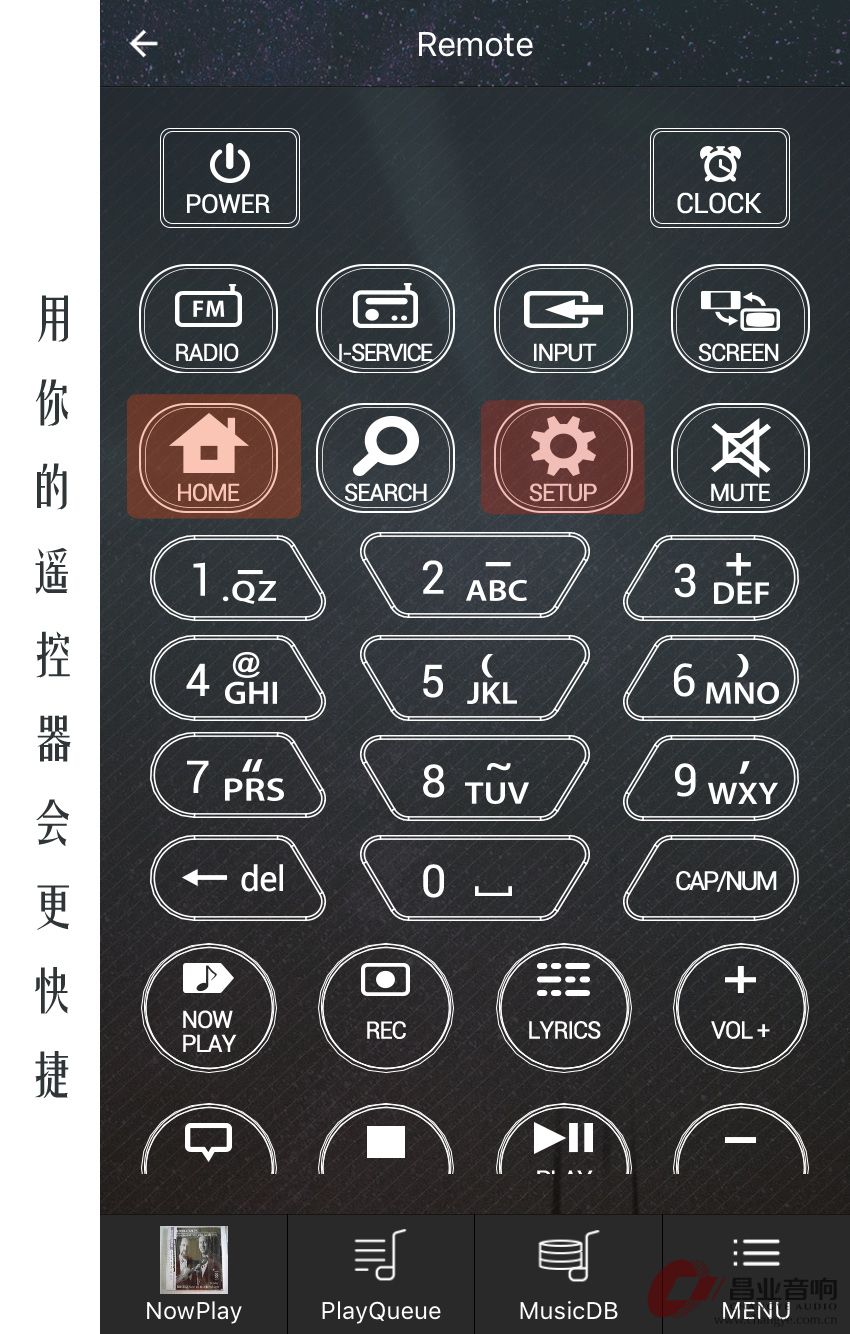
Task: Tap number key 5 JKL
Action: (x=474, y=680)
